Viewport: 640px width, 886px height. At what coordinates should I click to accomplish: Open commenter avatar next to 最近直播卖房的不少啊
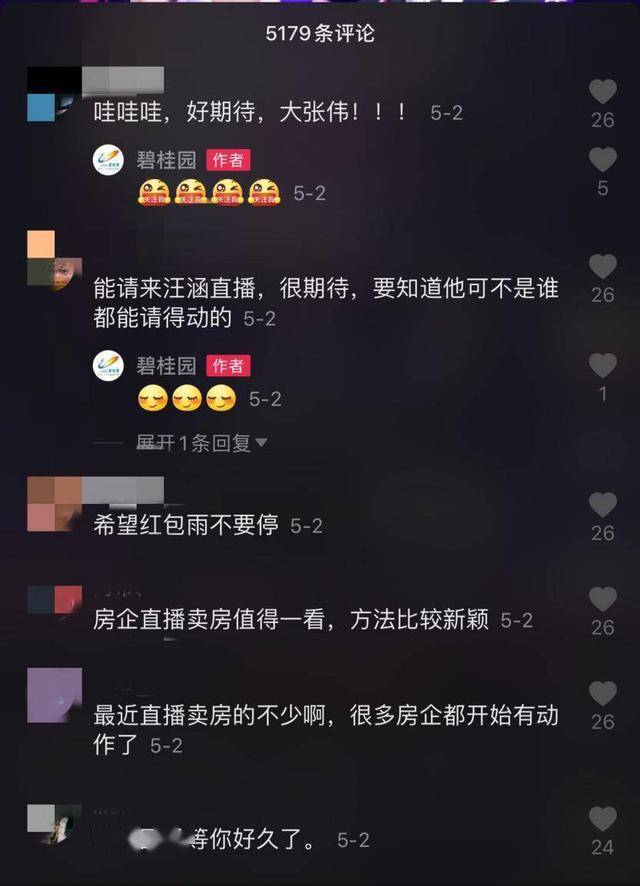pos(54,695)
